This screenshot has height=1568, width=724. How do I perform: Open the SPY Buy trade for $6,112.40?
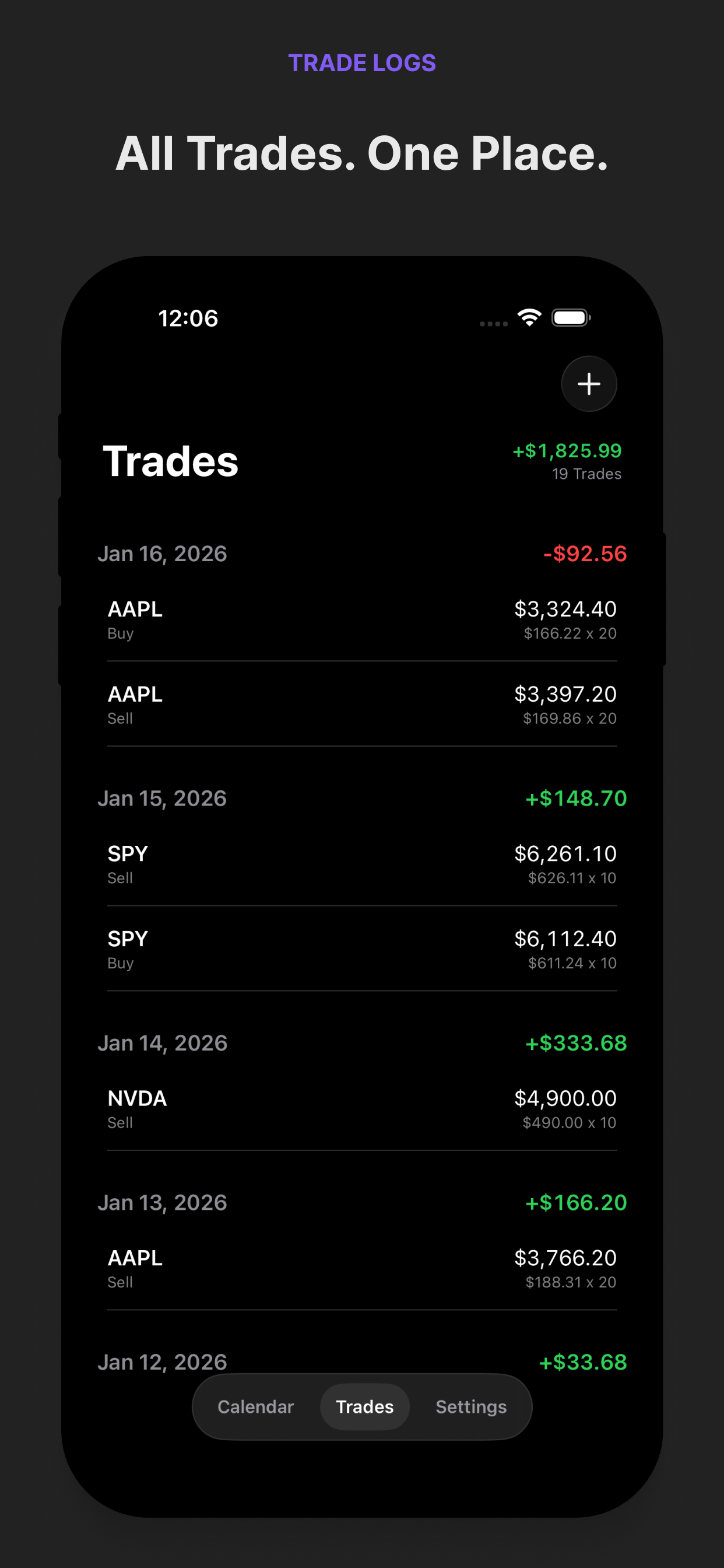pyautogui.click(x=361, y=949)
